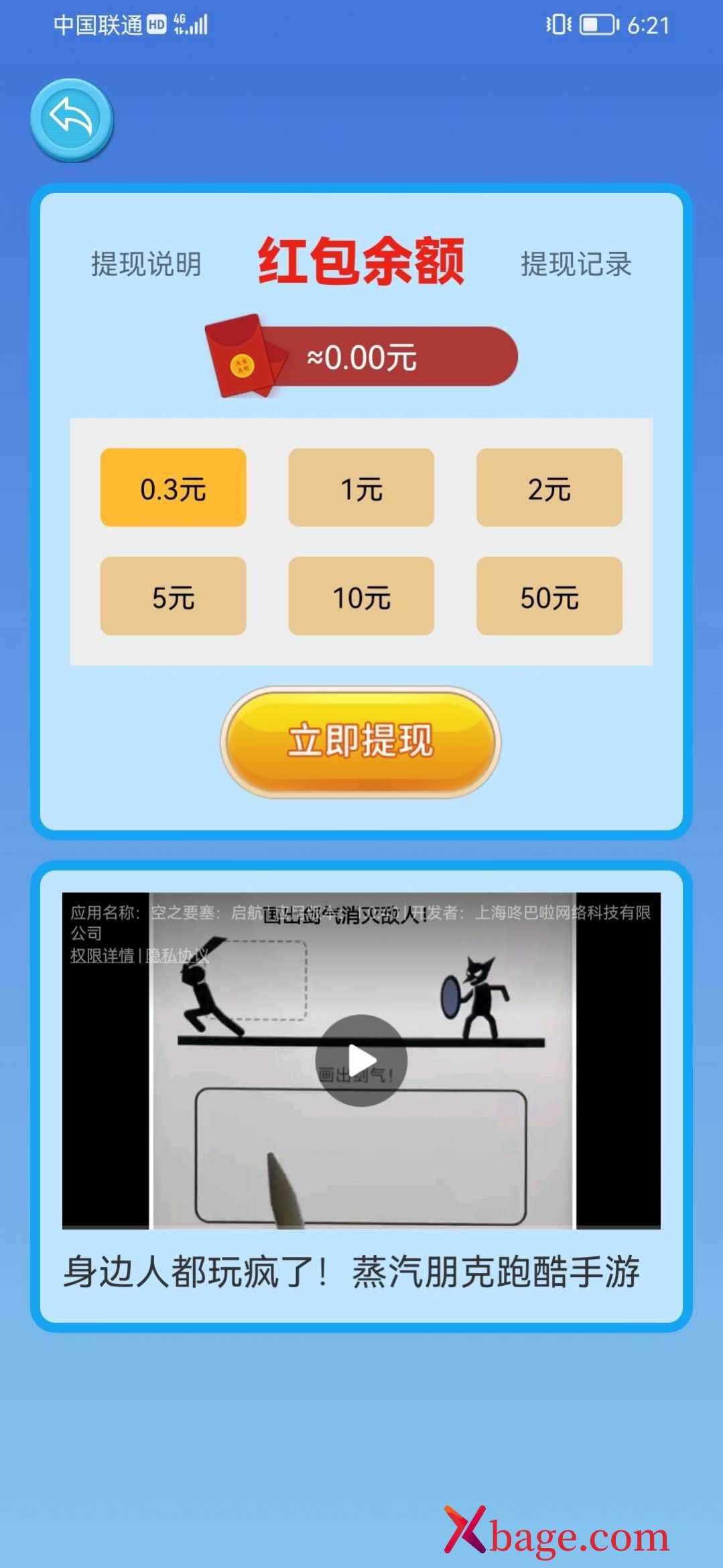Play the ad video

pyautogui.click(x=361, y=1060)
